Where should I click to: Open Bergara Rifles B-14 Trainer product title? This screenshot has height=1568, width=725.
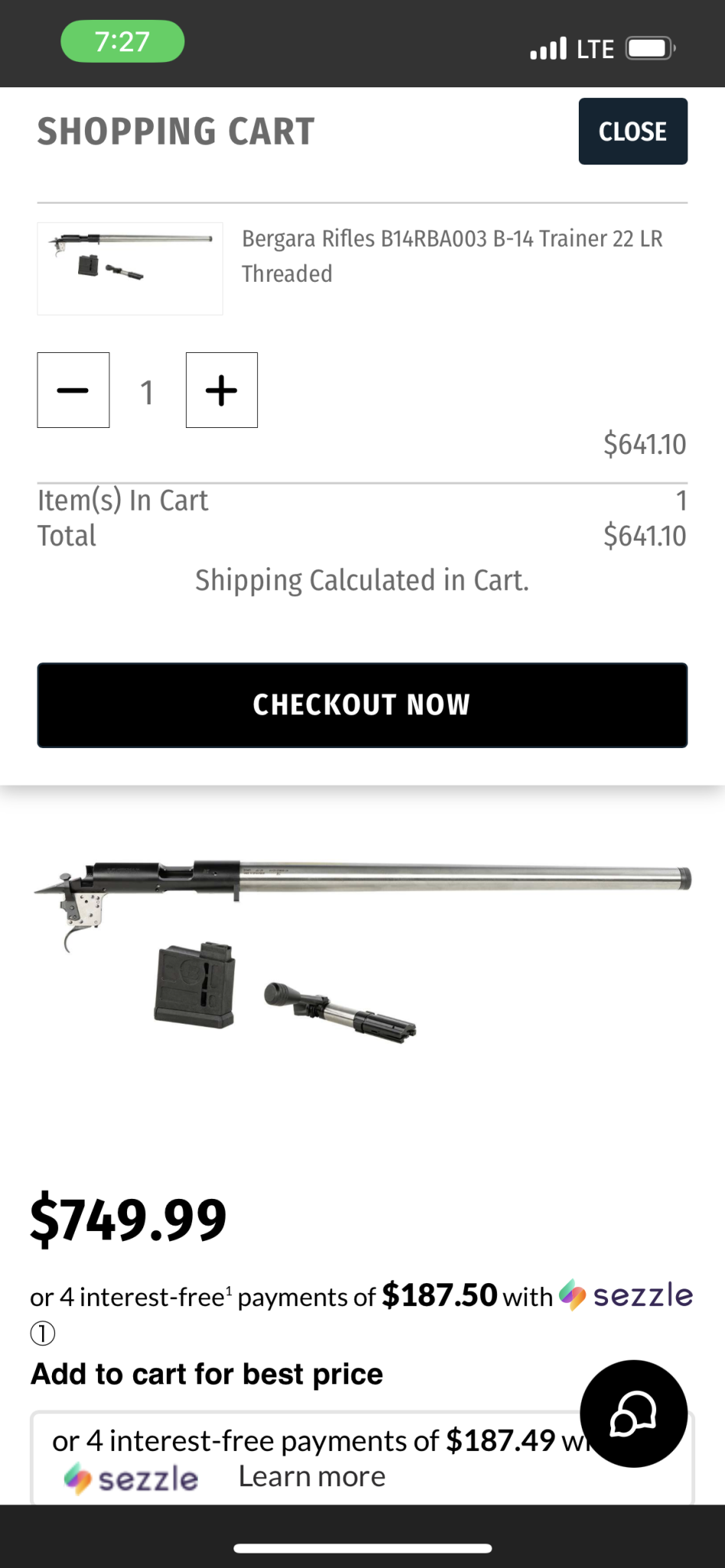(x=452, y=256)
